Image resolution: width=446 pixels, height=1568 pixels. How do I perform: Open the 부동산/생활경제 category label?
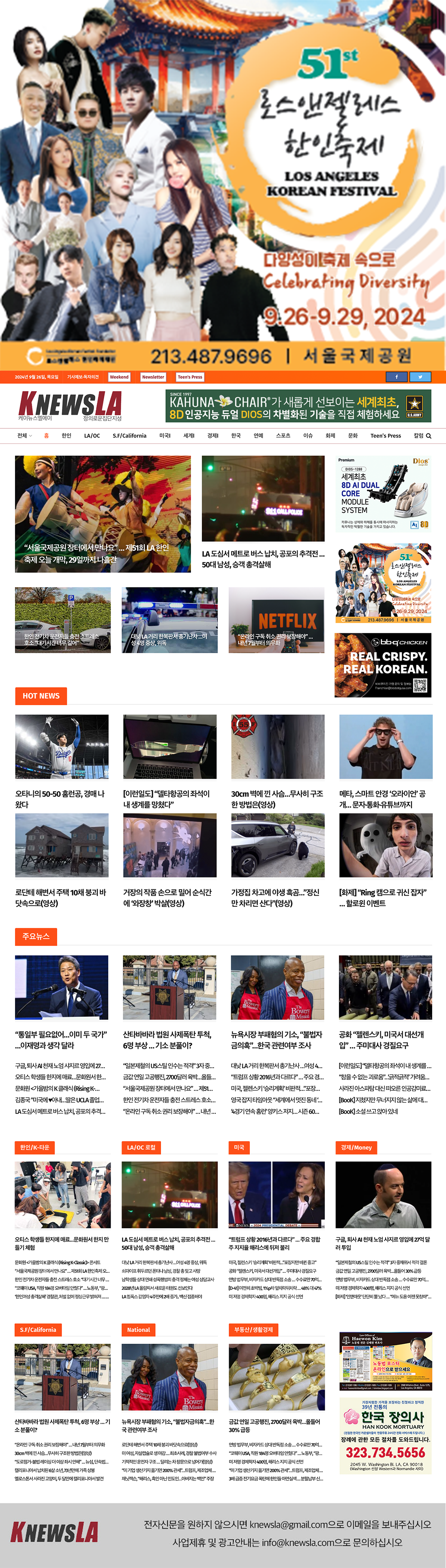coord(254,1330)
